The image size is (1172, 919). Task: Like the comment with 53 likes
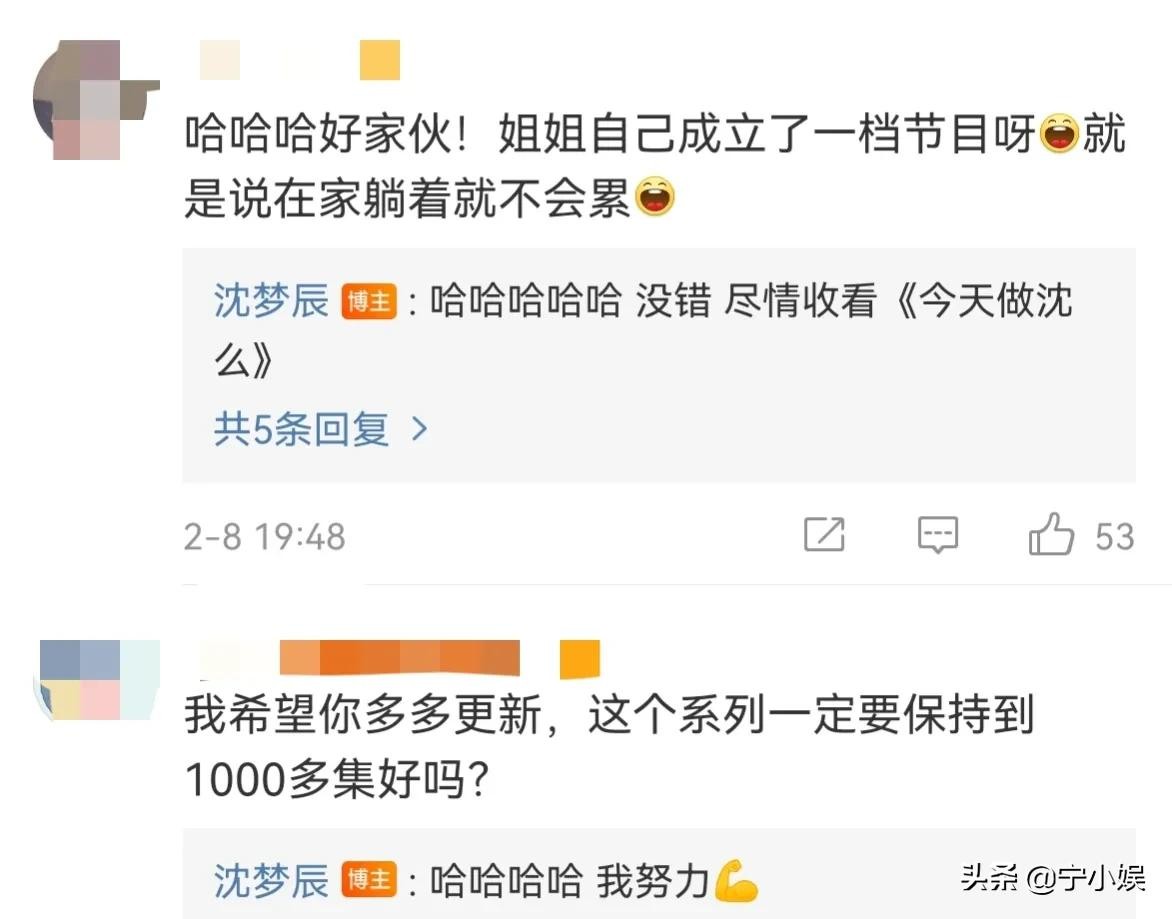click(1052, 536)
